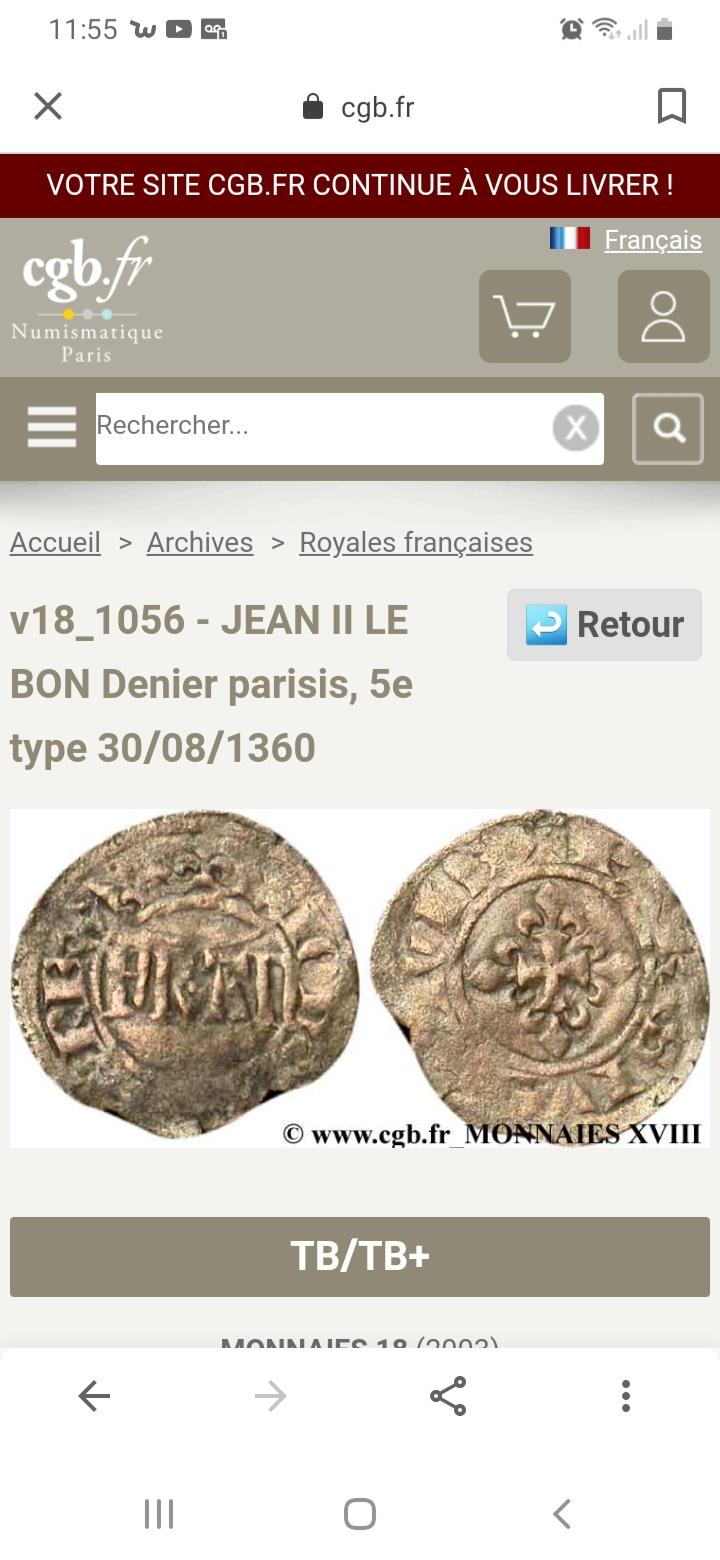Tap the magnifier search button

(x=668, y=428)
